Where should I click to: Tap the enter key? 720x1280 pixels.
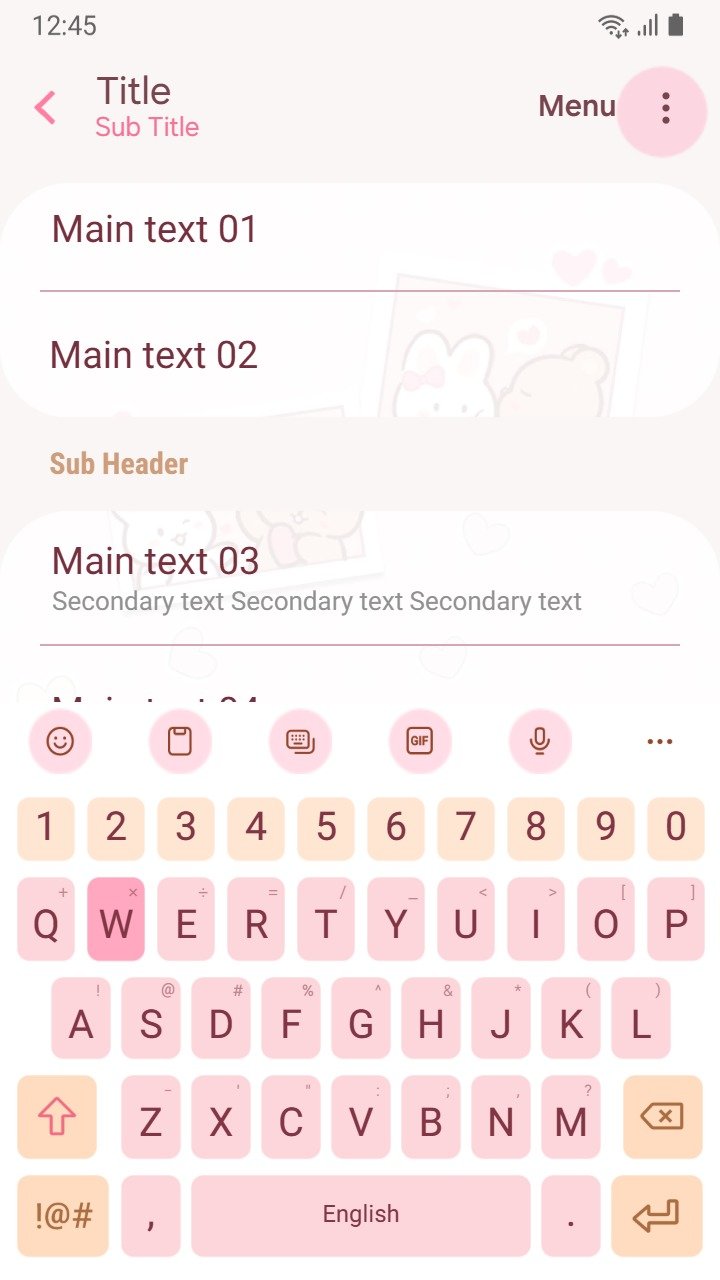pos(657,1215)
